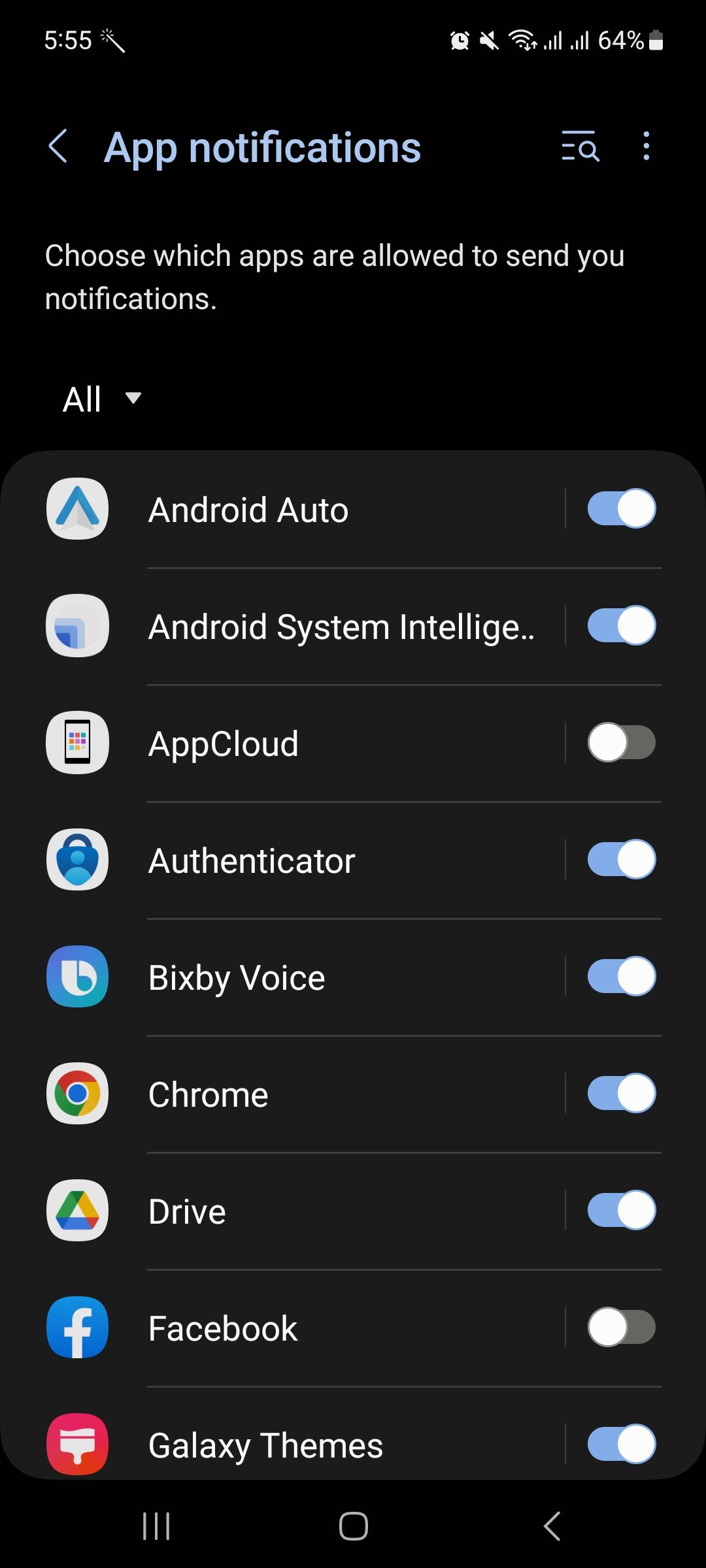Viewport: 706px width, 1568px height.
Task: Select the Chrome app icon
Action: click(76, 1094)
